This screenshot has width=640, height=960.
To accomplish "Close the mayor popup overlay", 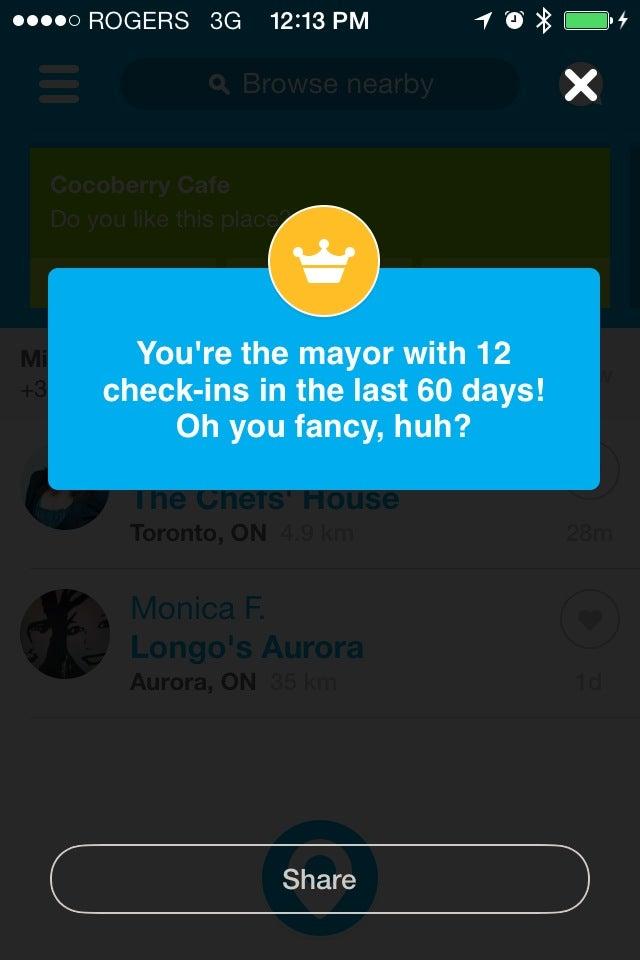I will pos(581,85).
